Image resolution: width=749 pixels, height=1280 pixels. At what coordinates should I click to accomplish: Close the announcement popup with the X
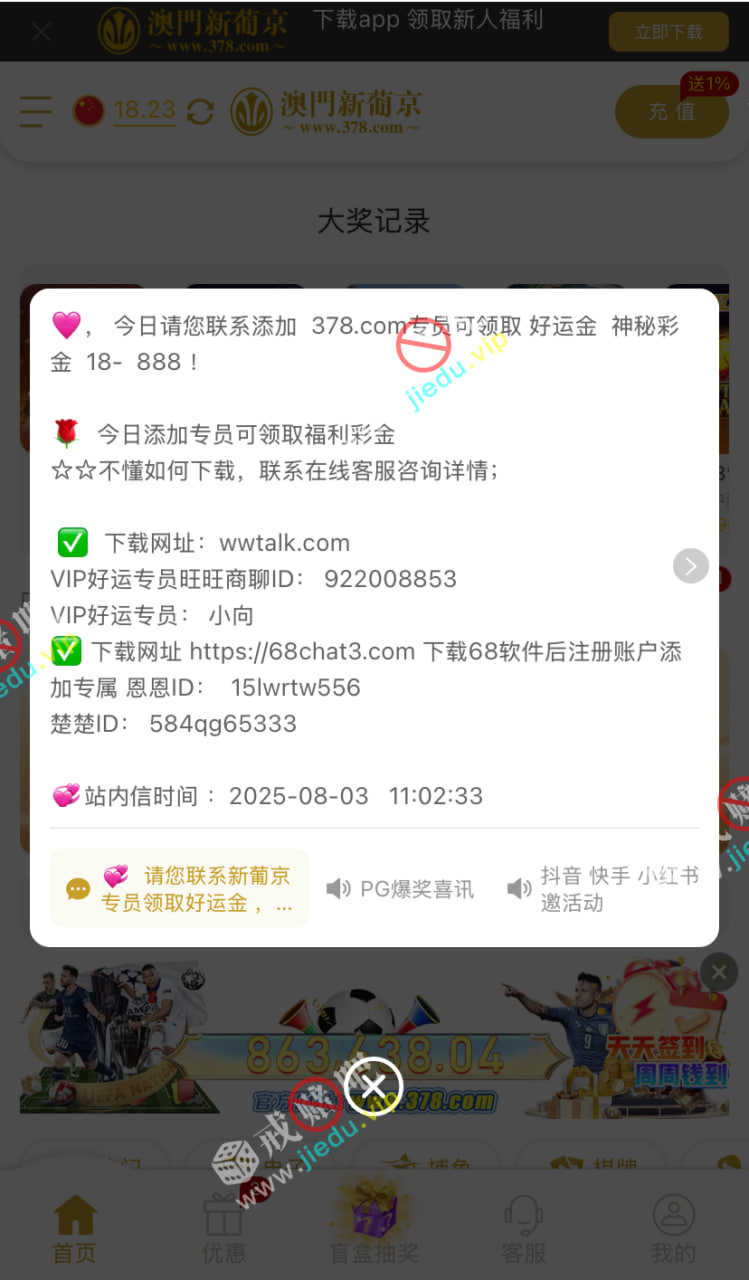[x=373, y=1086]
